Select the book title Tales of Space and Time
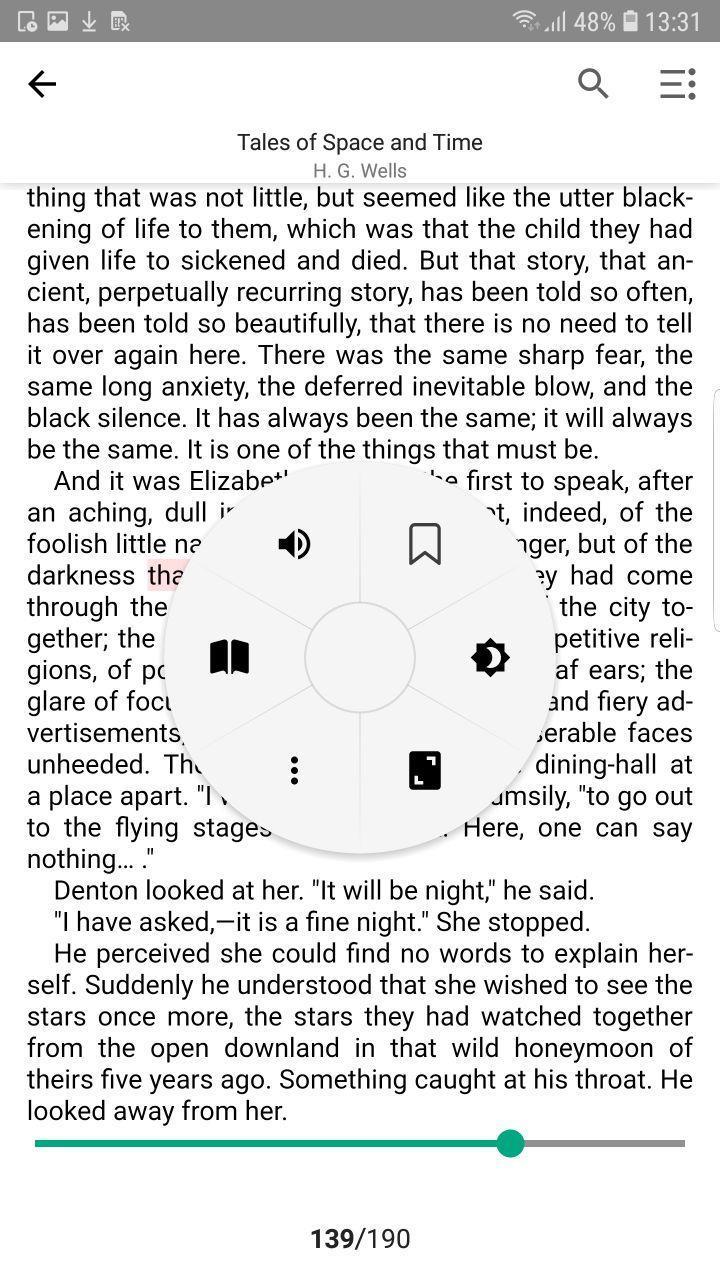Image resolution: width=720 pixels, height=1280 pixels. [x=360, y=142]
